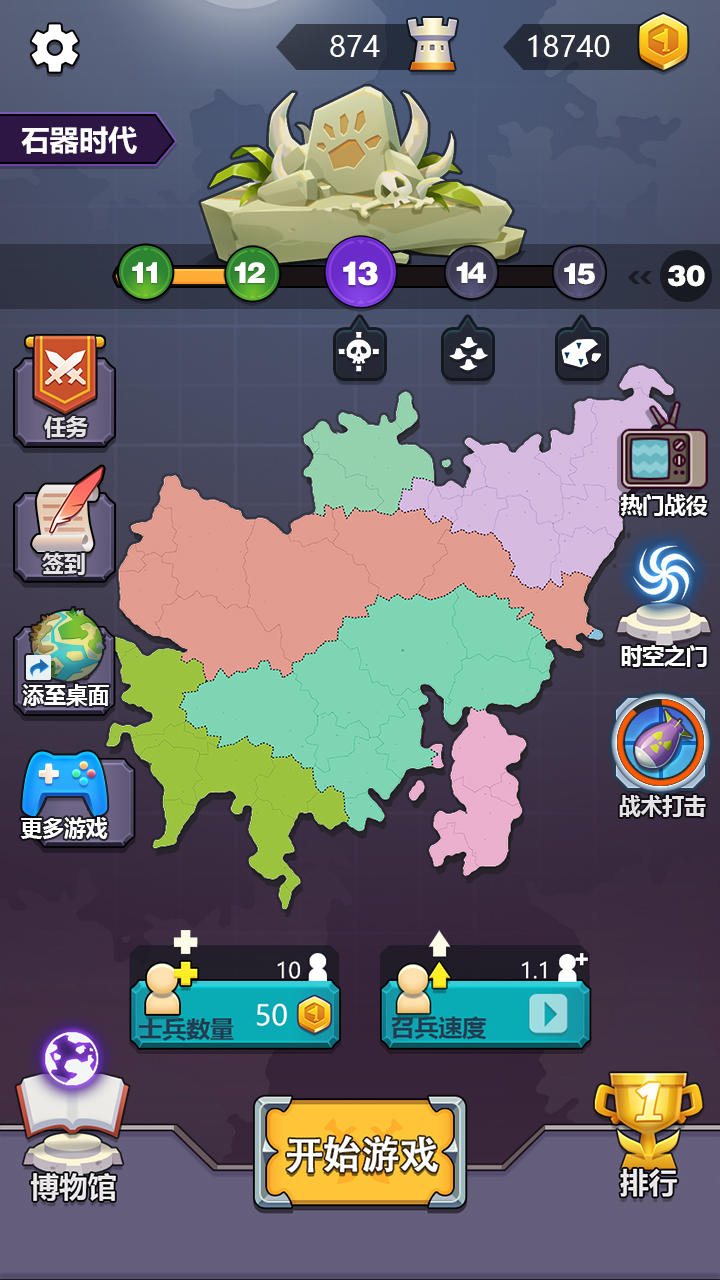Select level 13 node
The width and height of the screenshot is (720, 1280).
(360, 273)
